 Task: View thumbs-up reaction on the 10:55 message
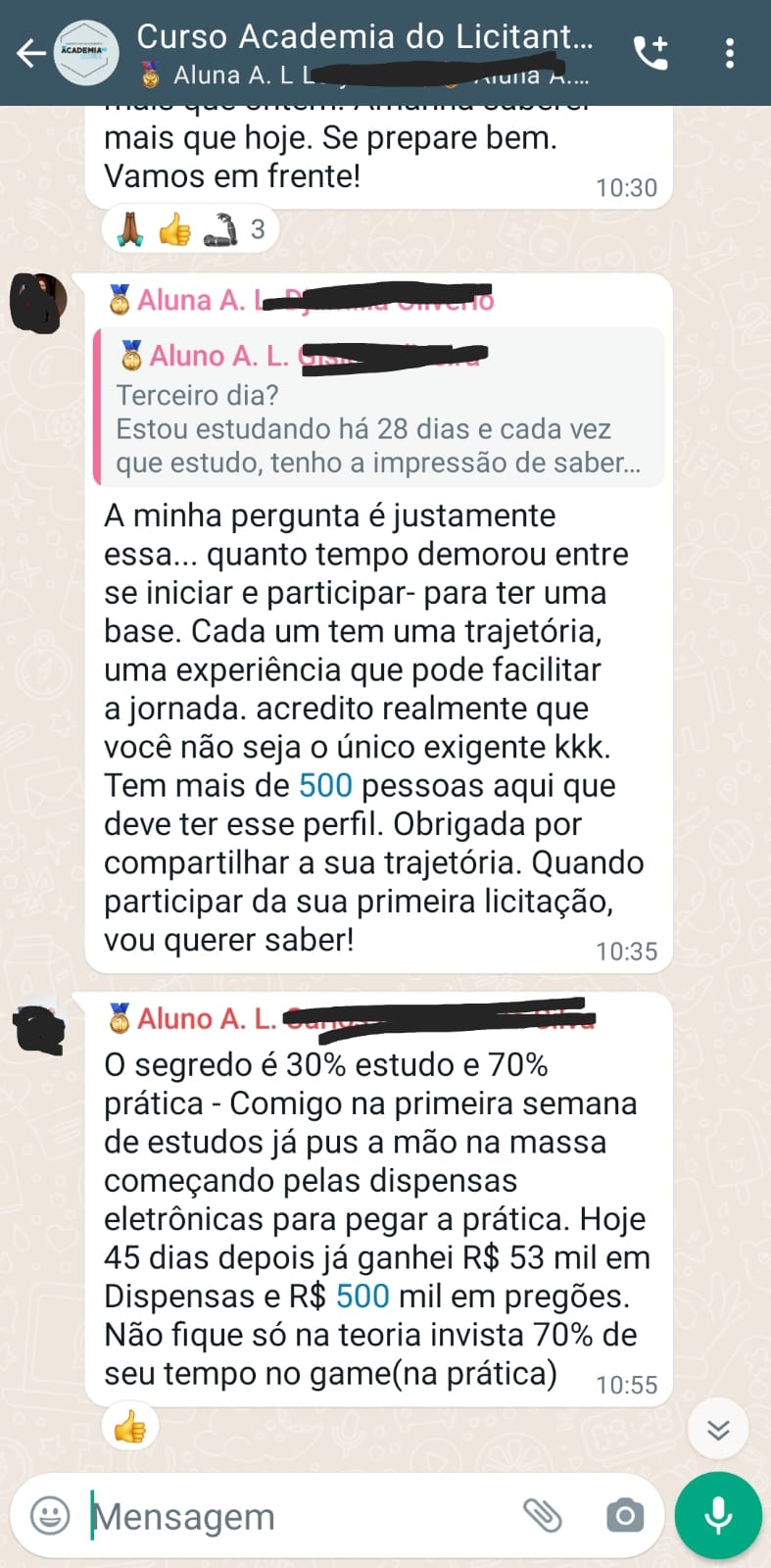[130, 1428]
